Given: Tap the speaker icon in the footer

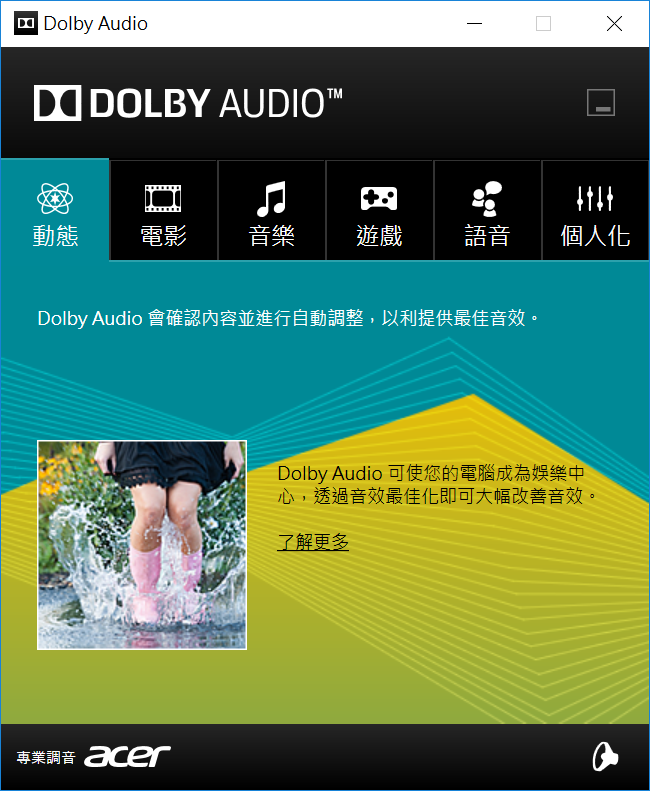Looking at the screenshot, I should [x=605, y=757].
